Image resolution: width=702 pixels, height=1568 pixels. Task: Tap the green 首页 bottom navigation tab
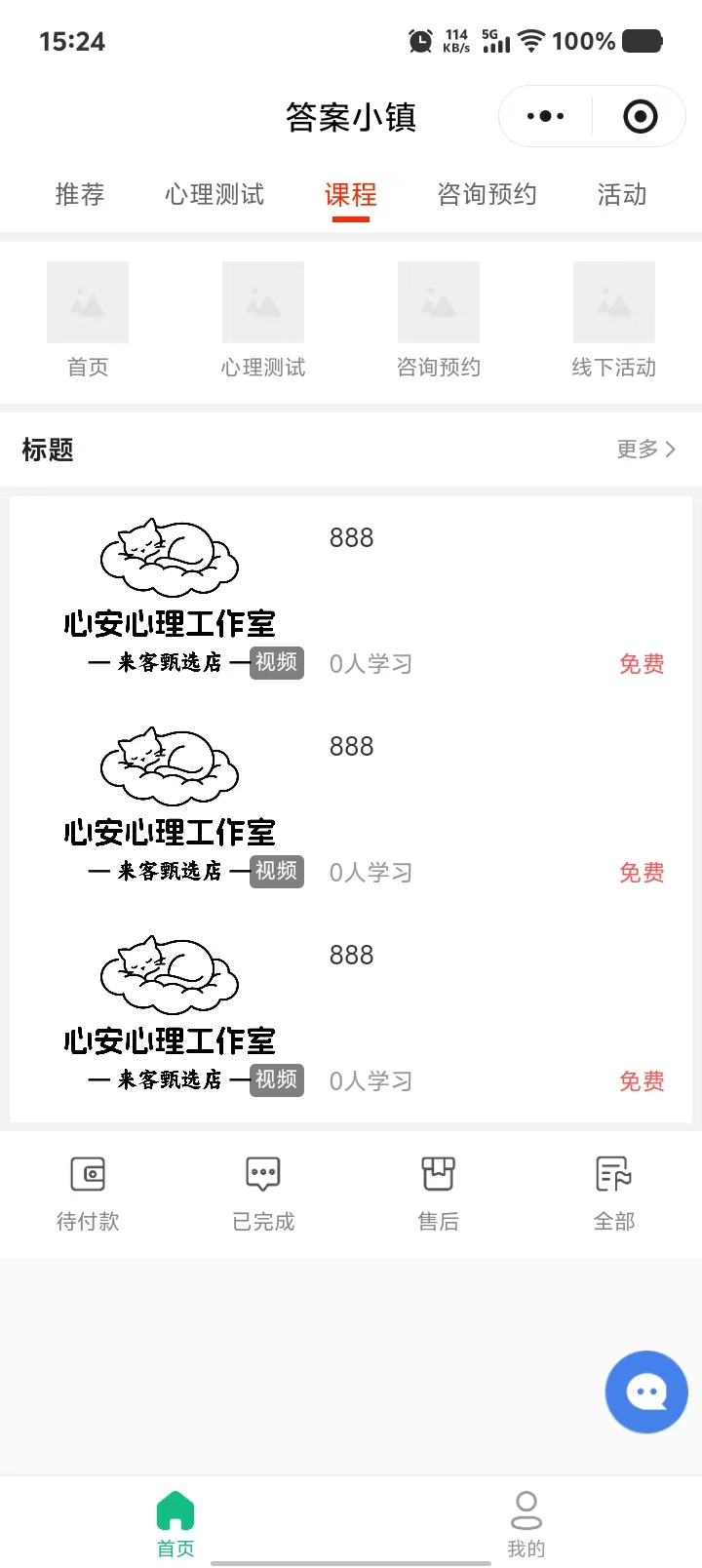[175, 1524]
